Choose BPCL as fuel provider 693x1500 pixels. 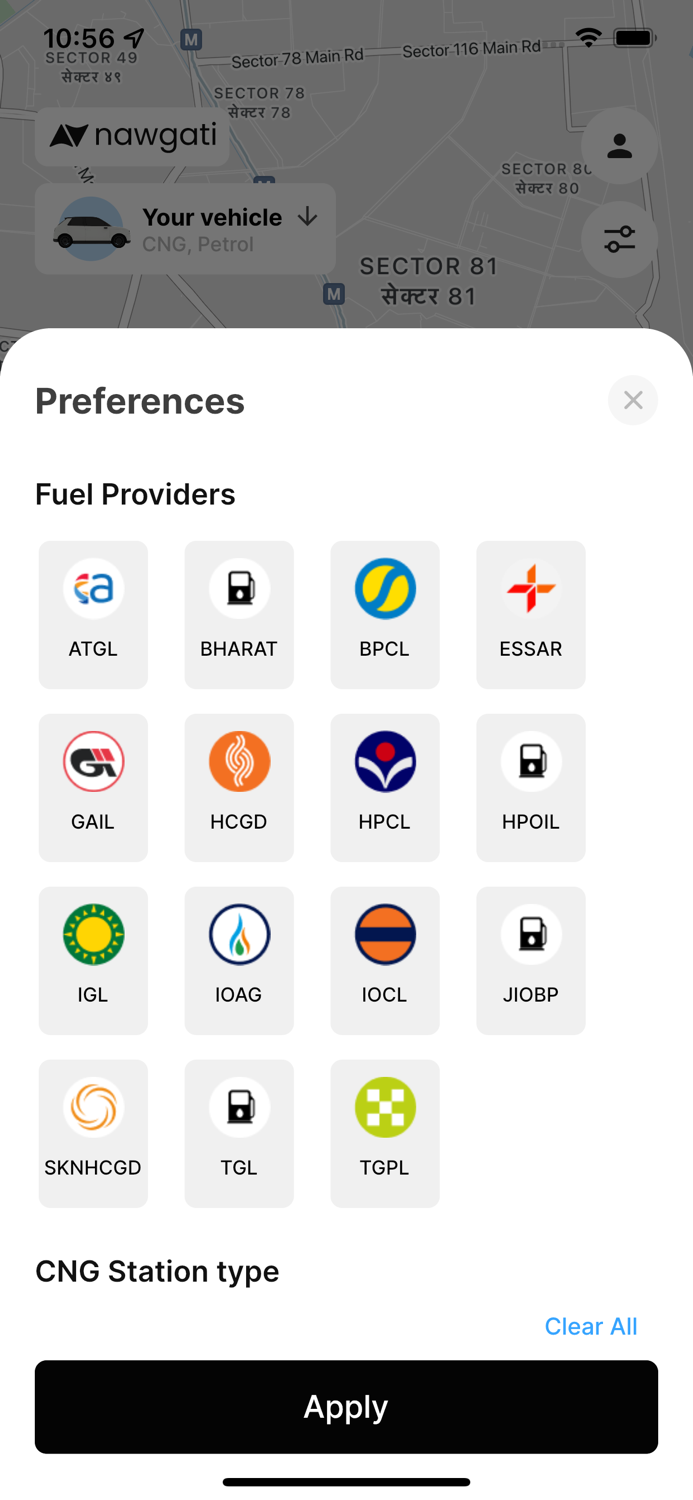[385, 614]
